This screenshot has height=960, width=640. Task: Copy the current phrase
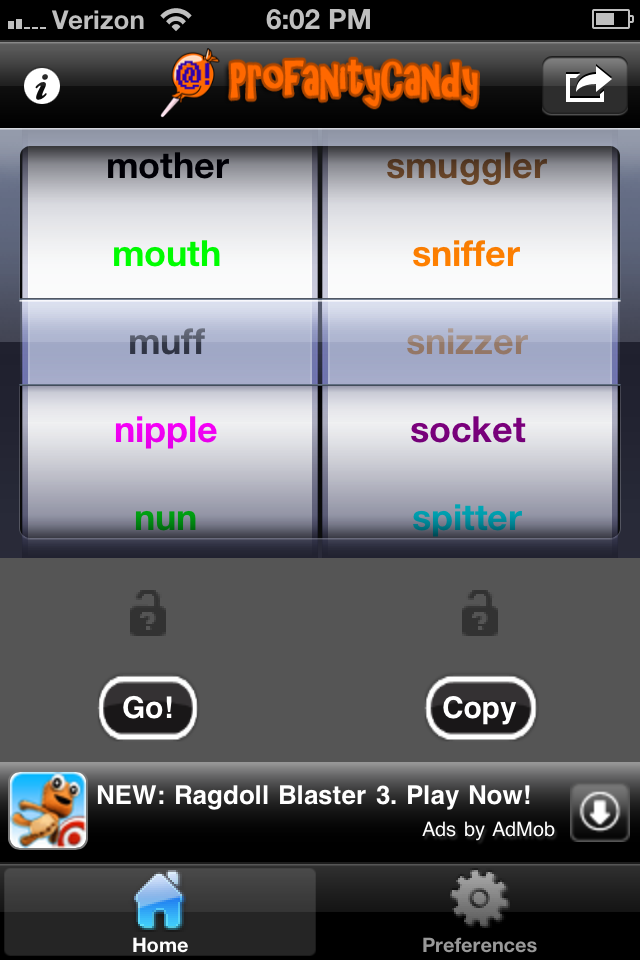point(480,708)
